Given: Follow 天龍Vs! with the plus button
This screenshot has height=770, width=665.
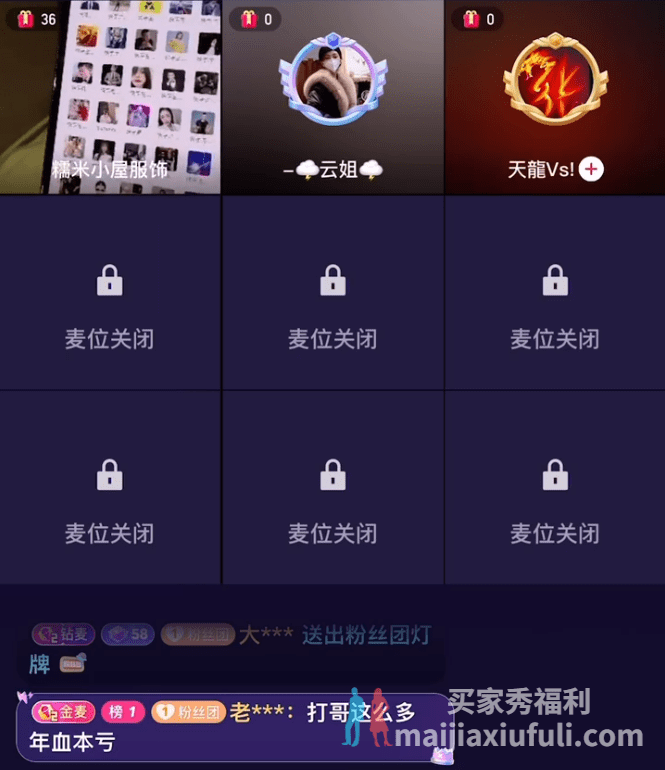Looking at the screenshot, I should pyautogui.click(x=591, y=169).
